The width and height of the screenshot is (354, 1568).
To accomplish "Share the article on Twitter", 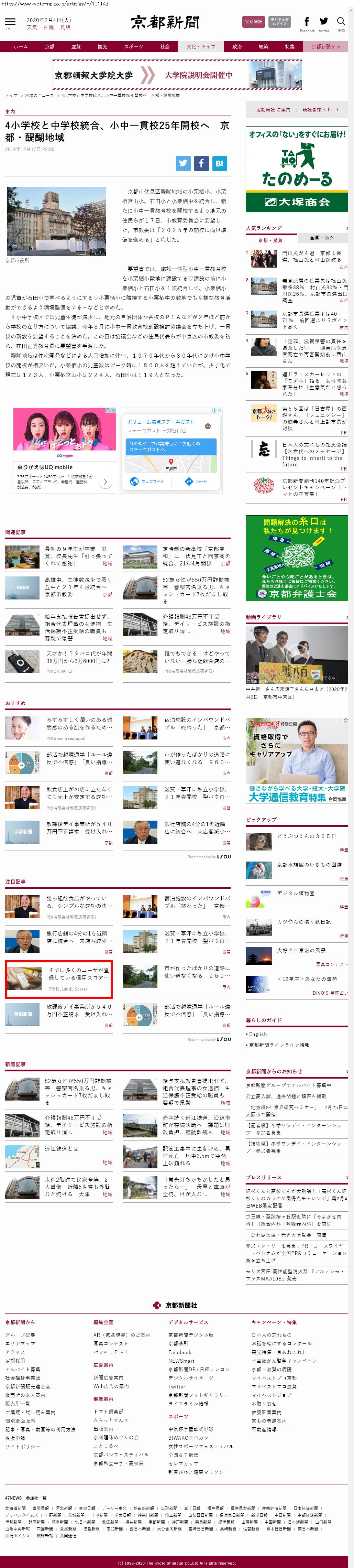I will (x=182, y=163).
